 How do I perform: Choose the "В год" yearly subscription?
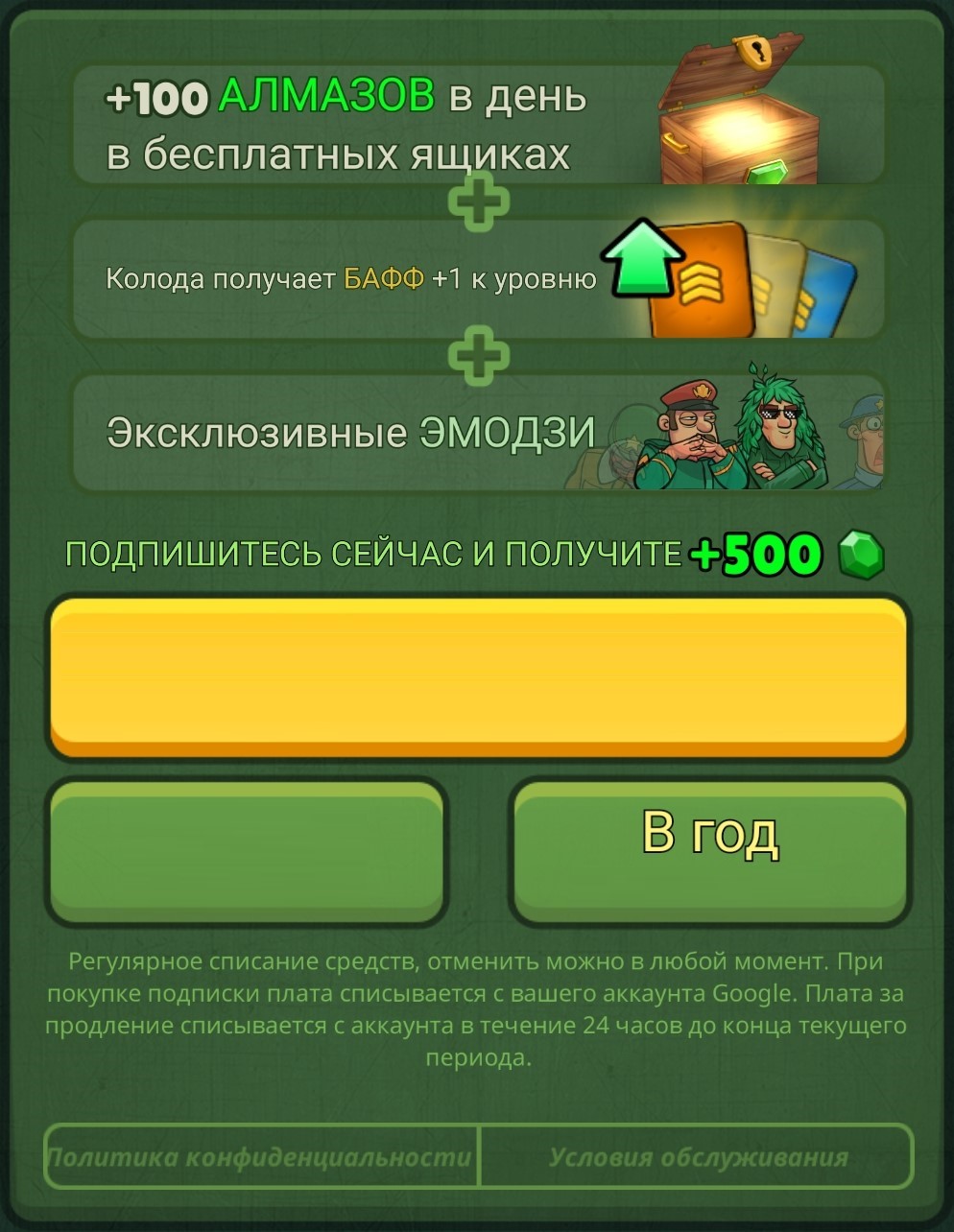click(710, 850)
